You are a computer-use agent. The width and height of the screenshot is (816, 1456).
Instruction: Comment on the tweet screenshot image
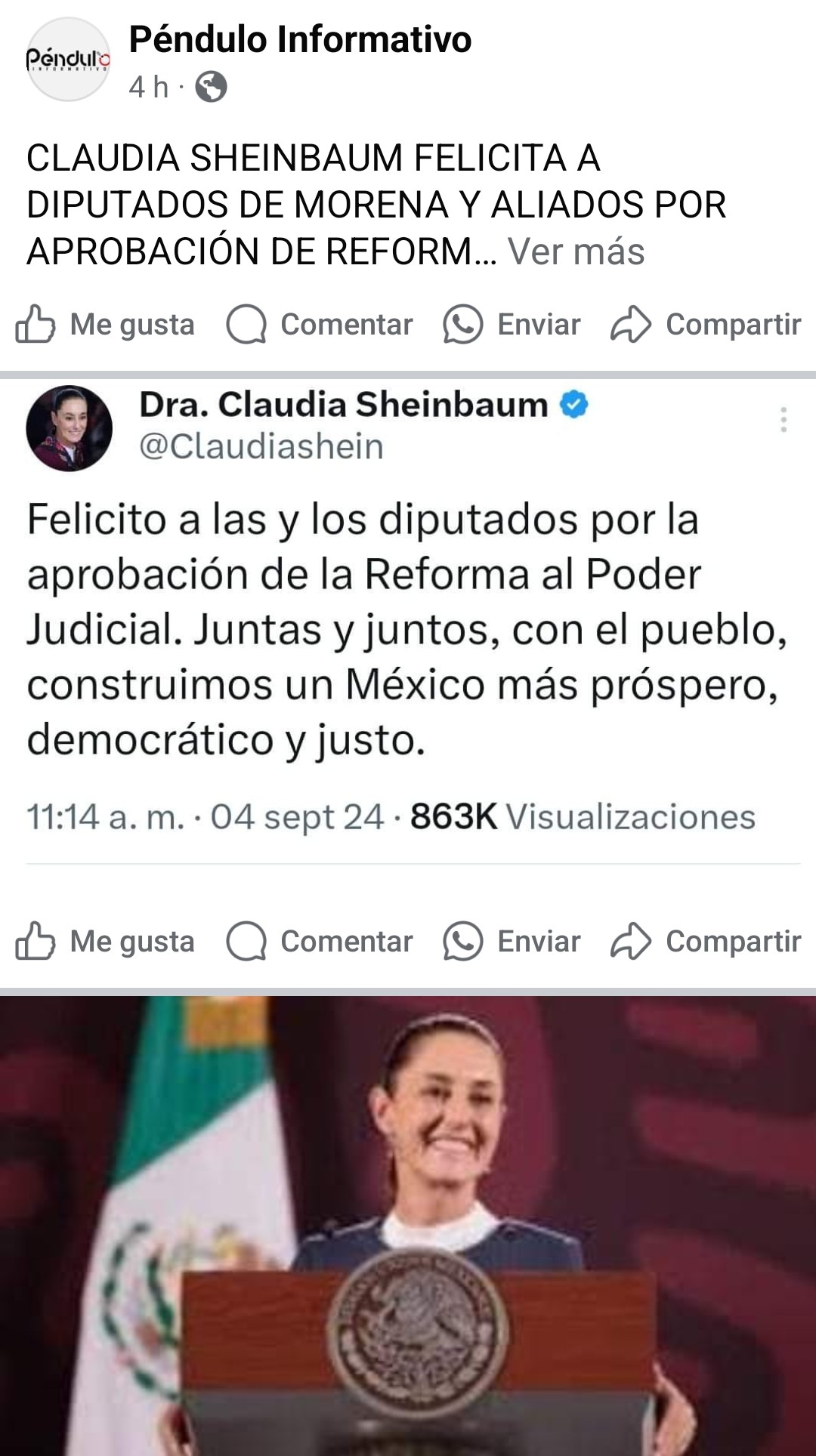(x=320, y=942)
